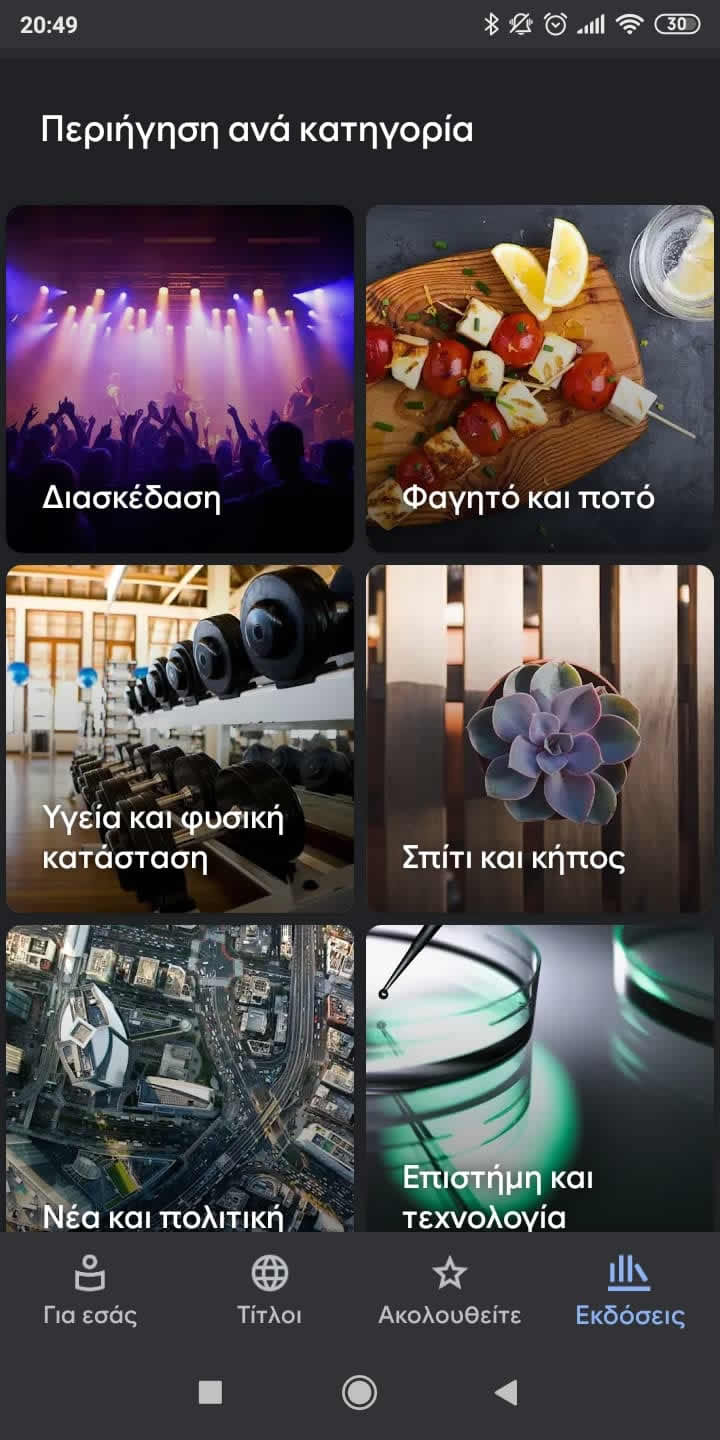Image resolution: width=720 pixels, height=1440 pixels.
Task: Browse the Νέα και πολιτική category
Action: click(x=180, y=1080)
